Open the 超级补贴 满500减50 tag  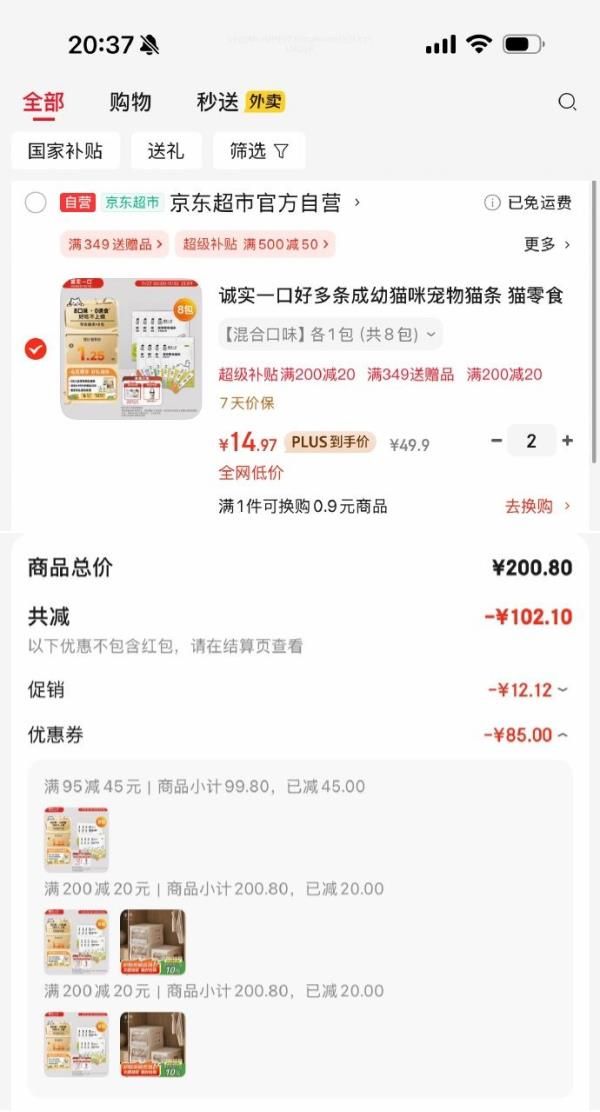coord(255,244)
